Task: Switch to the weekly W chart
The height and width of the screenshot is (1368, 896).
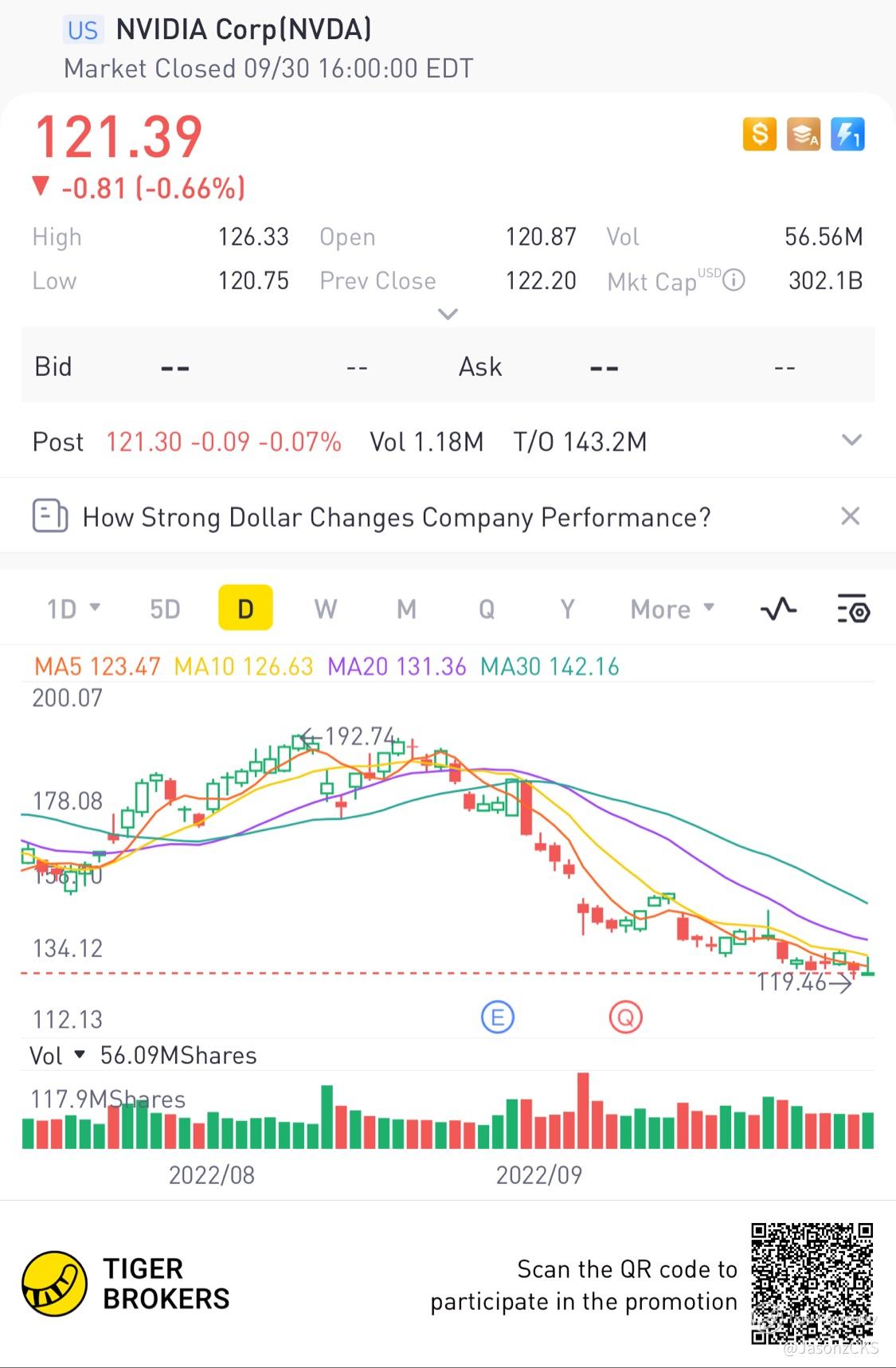Action: click(325, 610)
